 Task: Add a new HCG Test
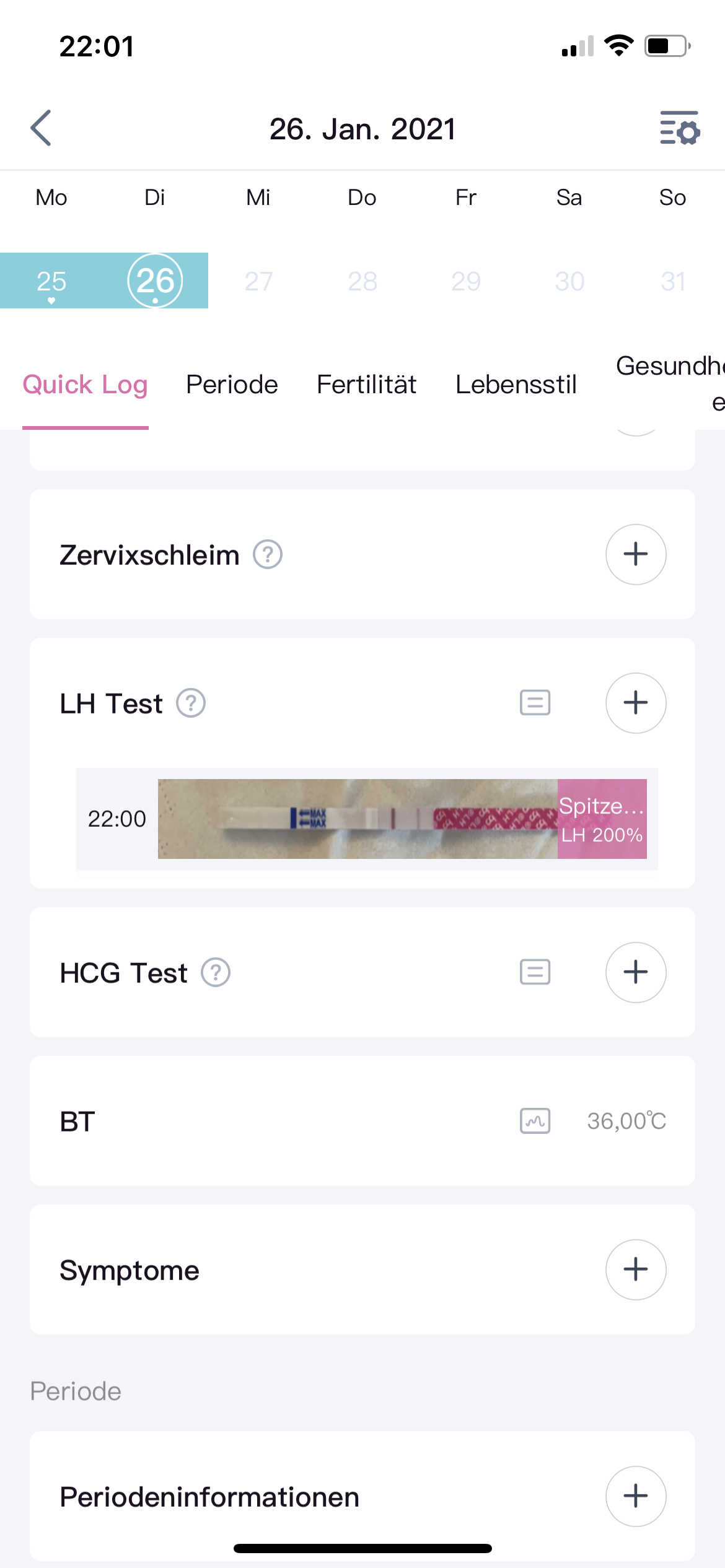click(636, 972)
